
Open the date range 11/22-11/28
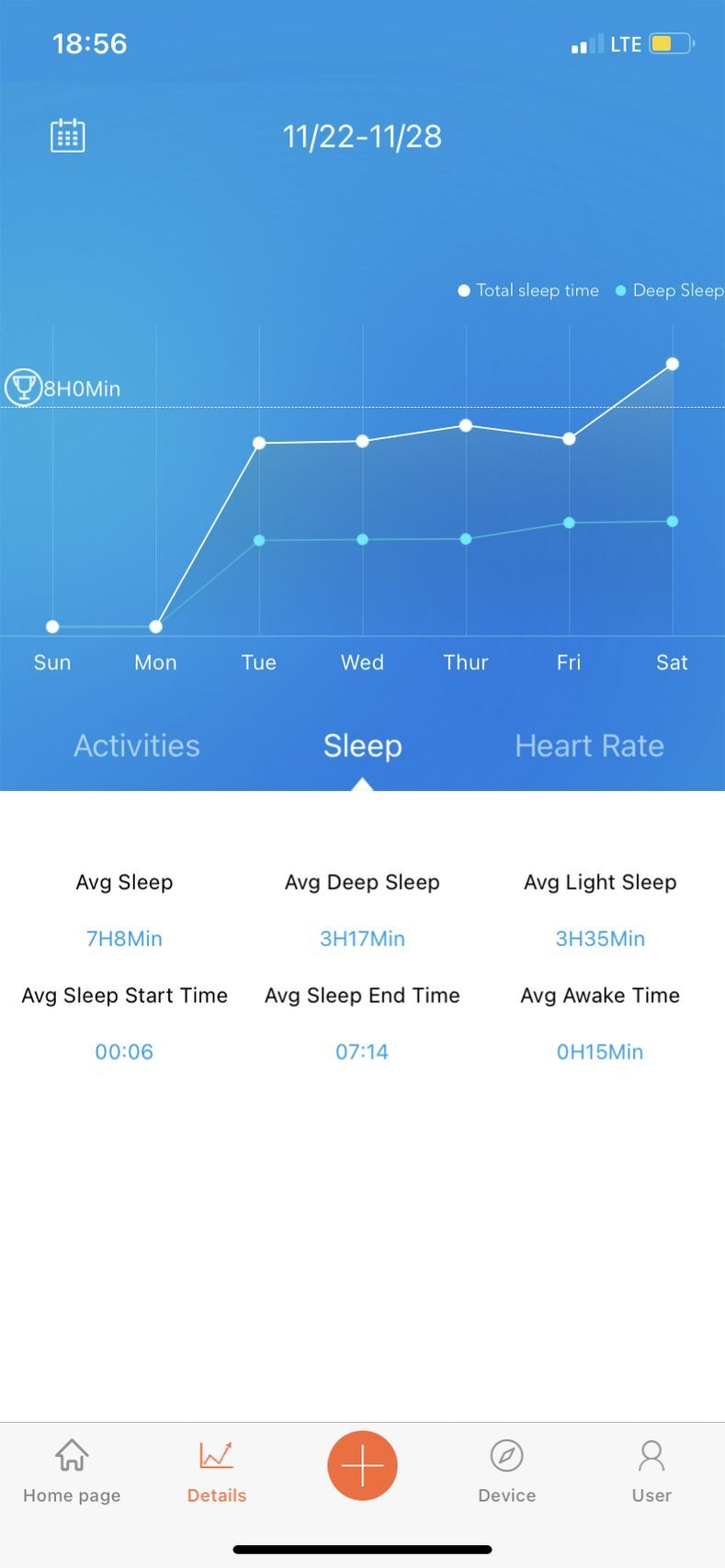click(362, 136)
